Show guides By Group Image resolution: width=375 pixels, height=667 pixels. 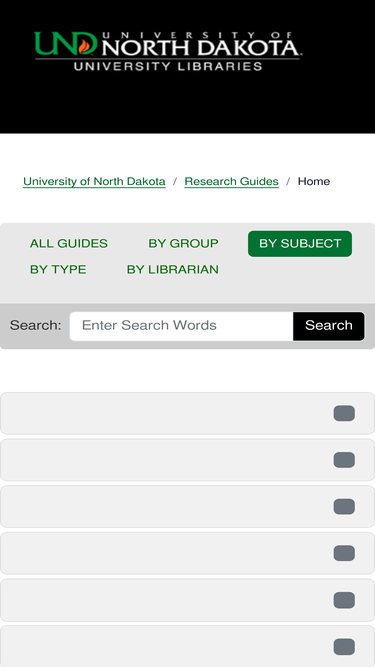pyautogui.click(x=183, y=244)
